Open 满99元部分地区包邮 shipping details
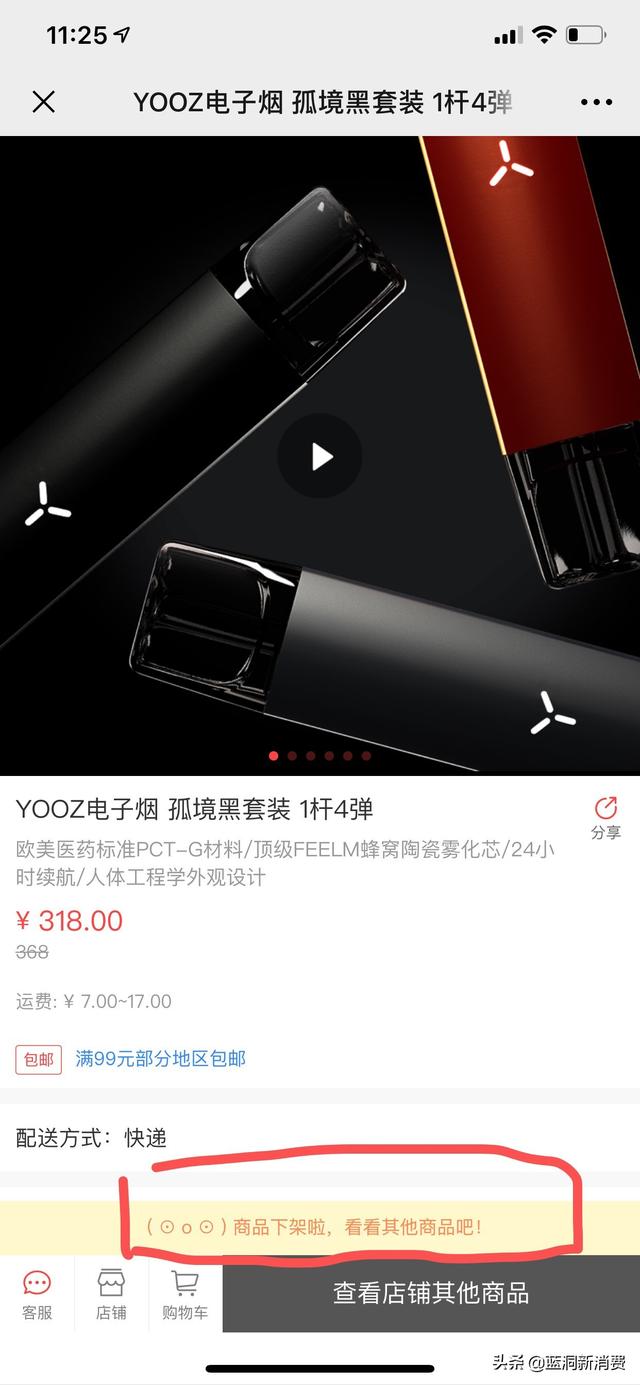 click(x=160, y=1058)
